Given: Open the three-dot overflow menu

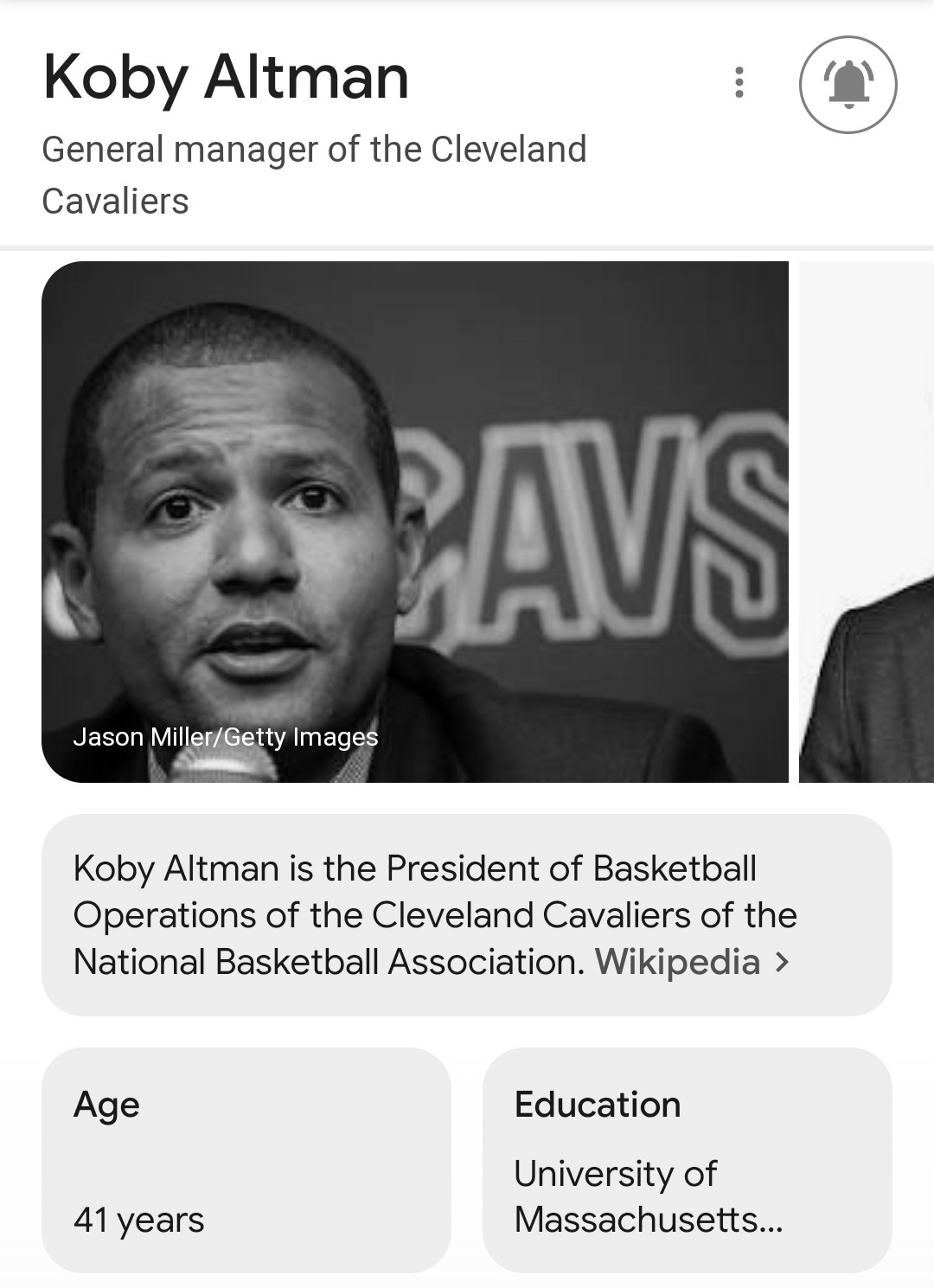Looking at the screenshot, I should (x=739, y=82).
